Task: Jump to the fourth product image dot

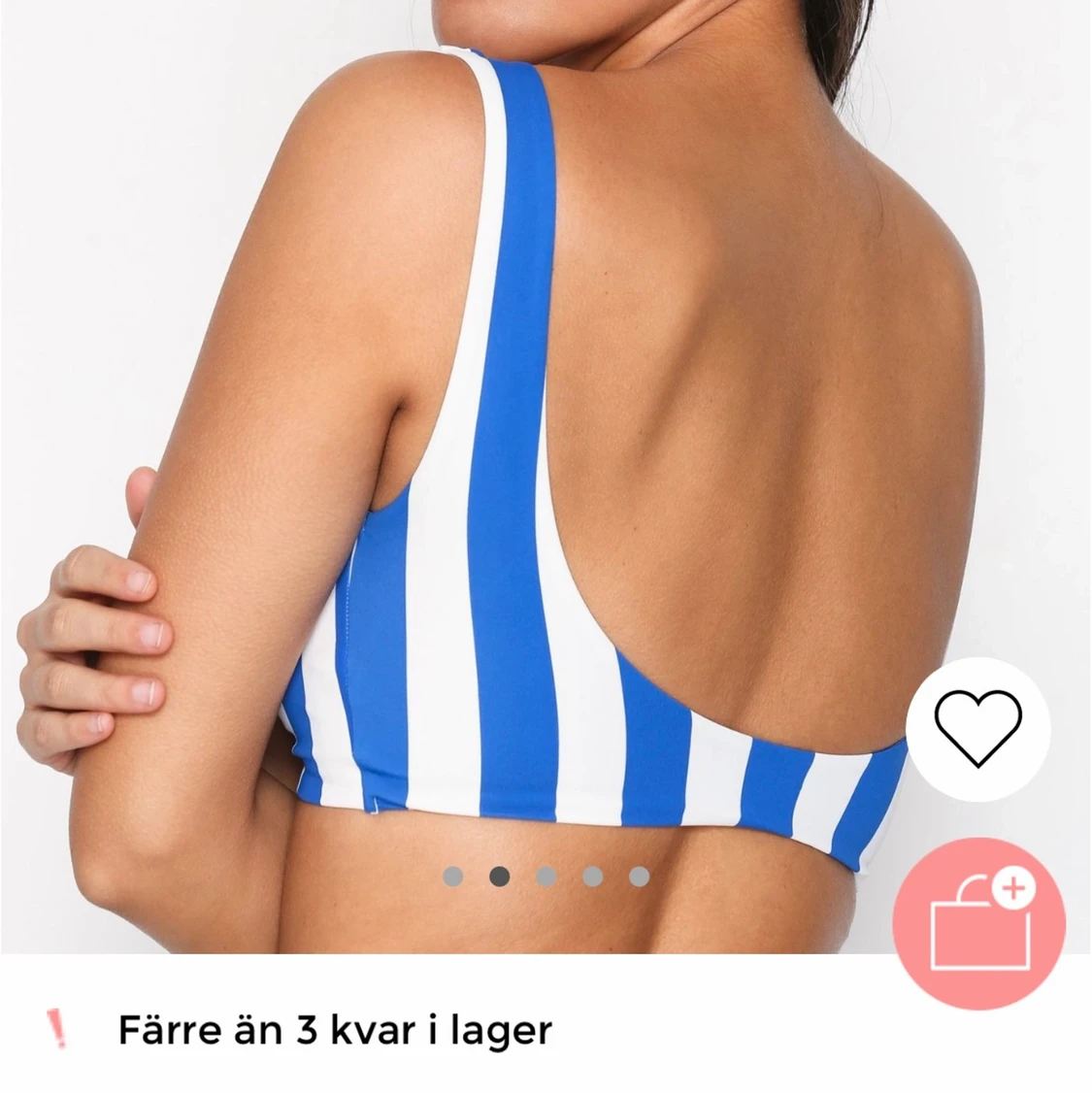Action: 593,878
